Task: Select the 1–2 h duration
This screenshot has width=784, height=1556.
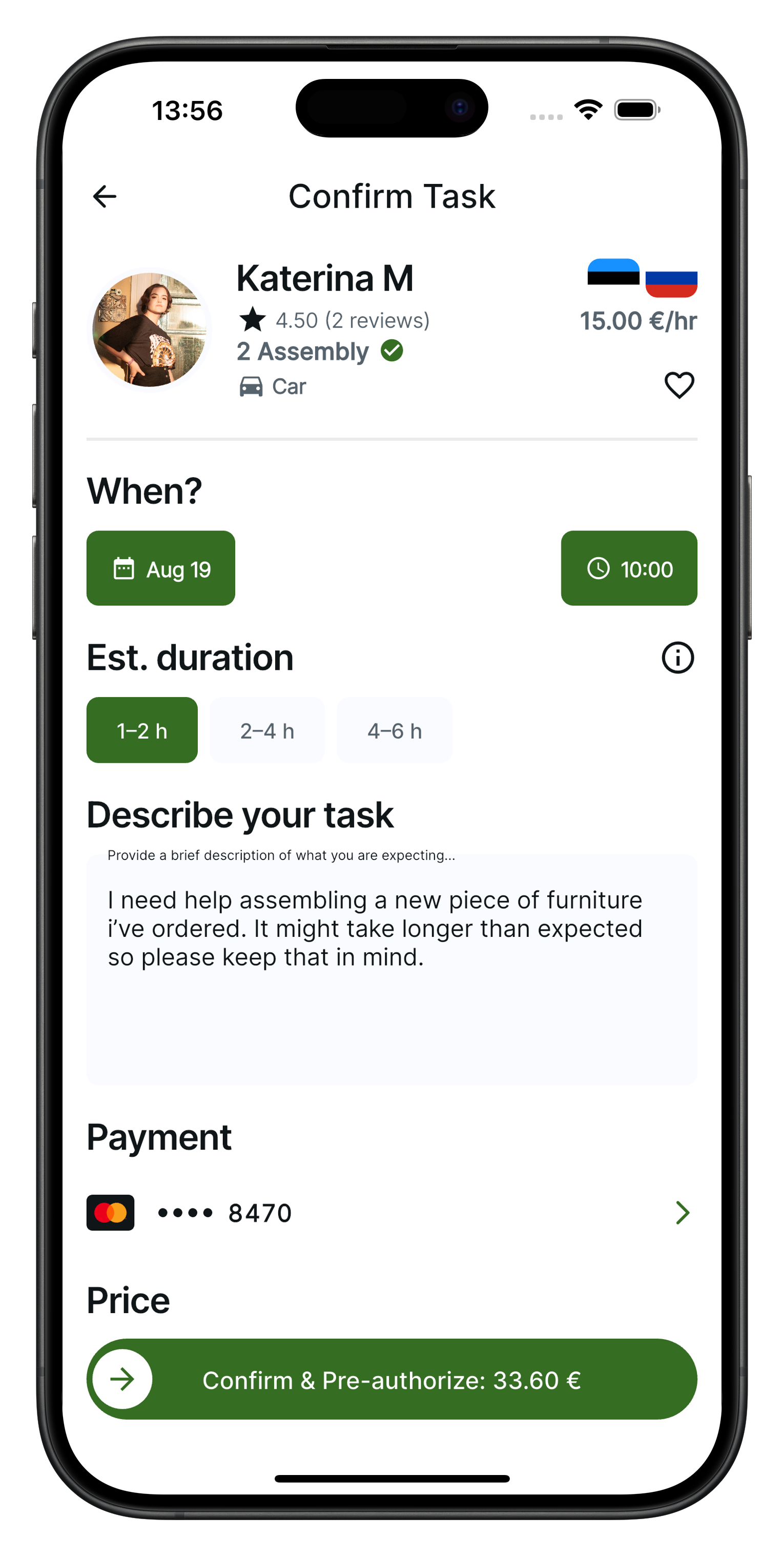Action: 142,730
